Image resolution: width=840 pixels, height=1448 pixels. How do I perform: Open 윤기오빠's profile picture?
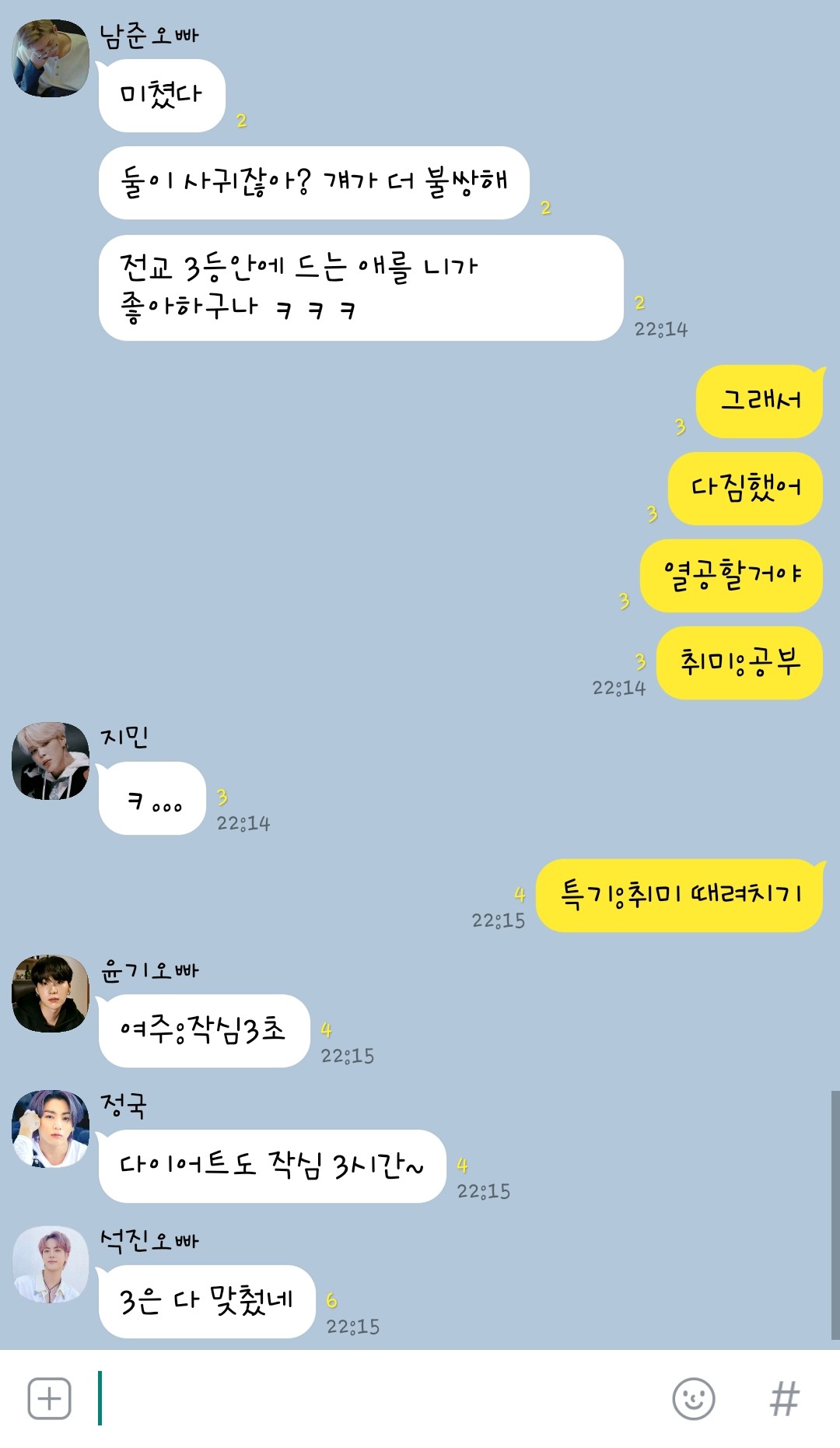(51, 994)
